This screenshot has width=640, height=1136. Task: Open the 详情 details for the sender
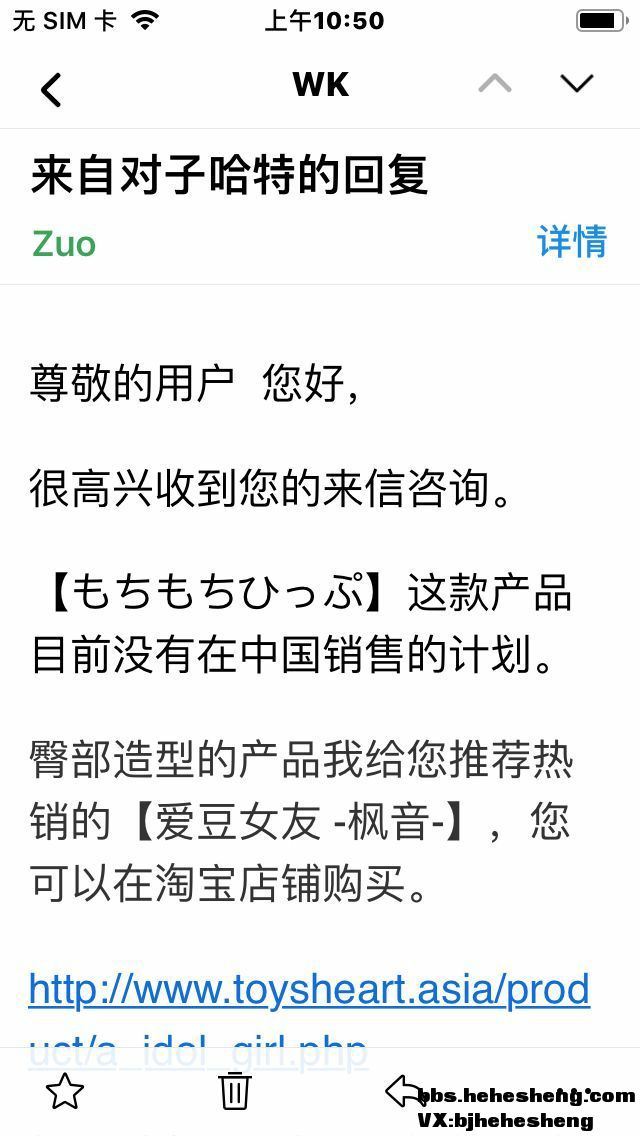572,242
